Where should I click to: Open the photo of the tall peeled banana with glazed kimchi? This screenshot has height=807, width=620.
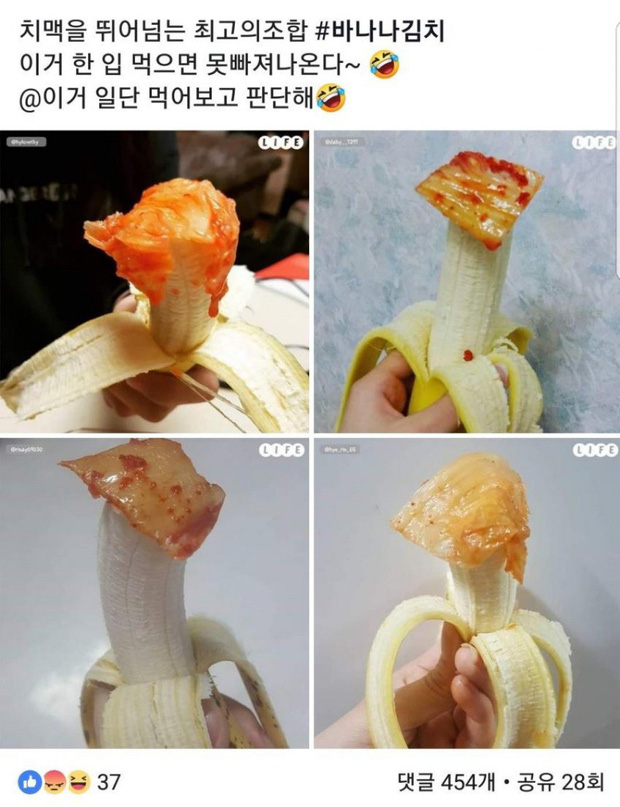click(155, 593)
